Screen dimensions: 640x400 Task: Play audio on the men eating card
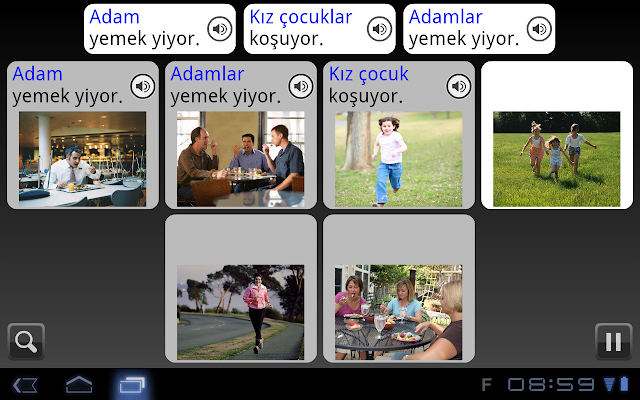click(x=300, y=86)
